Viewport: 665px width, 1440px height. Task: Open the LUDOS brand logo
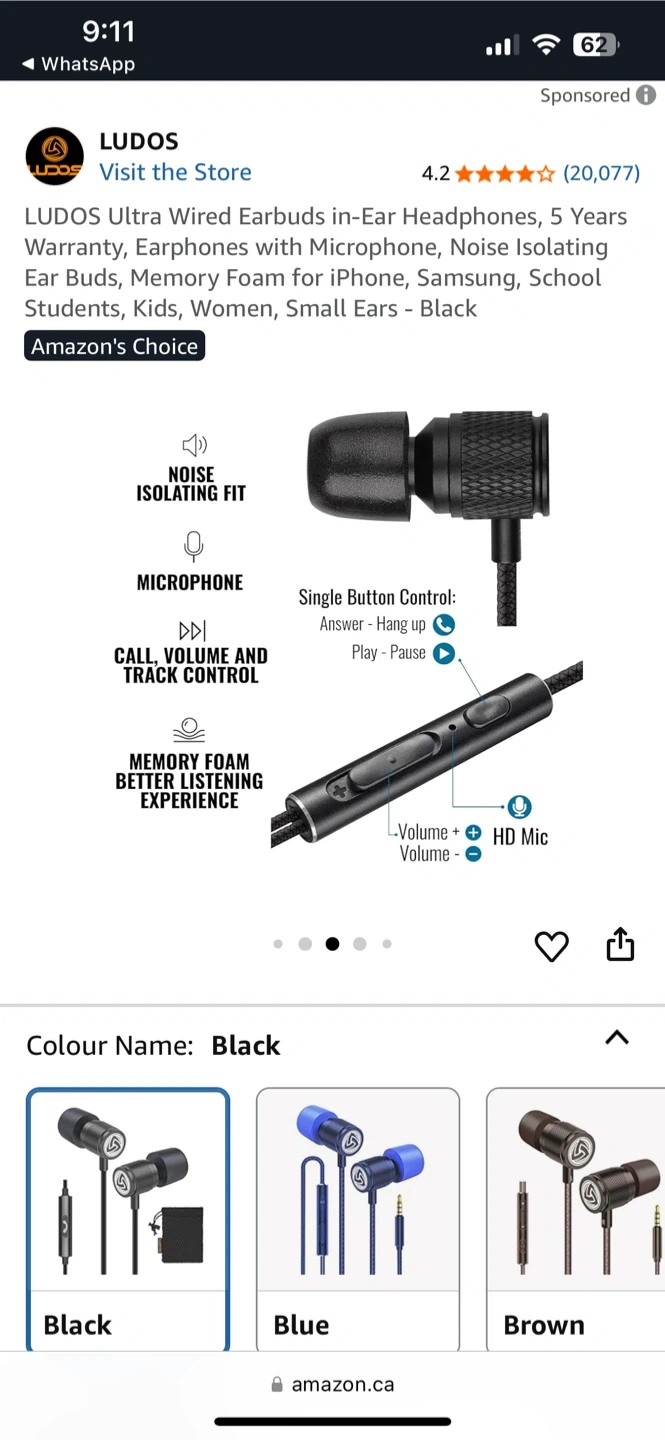(x=54, y=156)
